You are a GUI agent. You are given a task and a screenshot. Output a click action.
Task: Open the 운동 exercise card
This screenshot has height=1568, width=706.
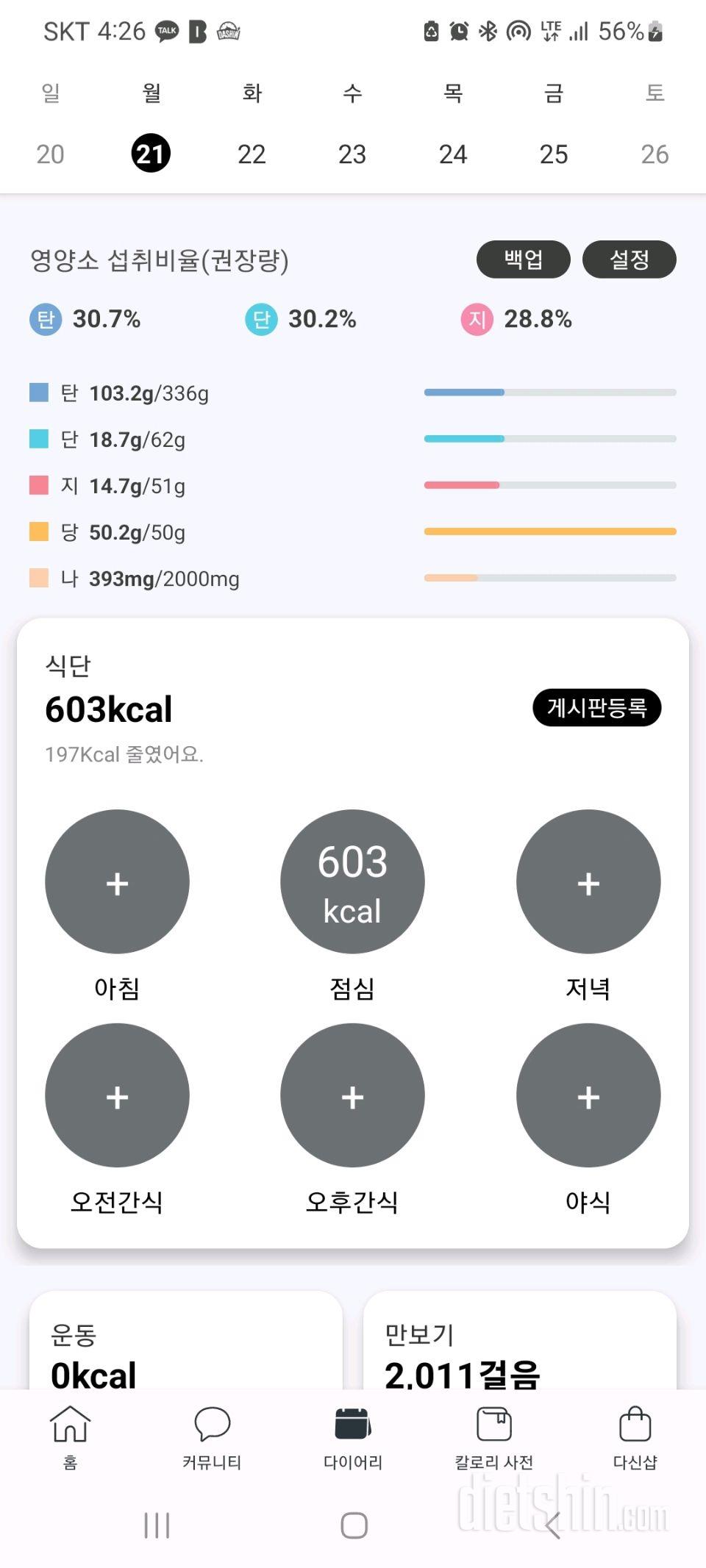pyautogui.click(x=186, y=1341)
